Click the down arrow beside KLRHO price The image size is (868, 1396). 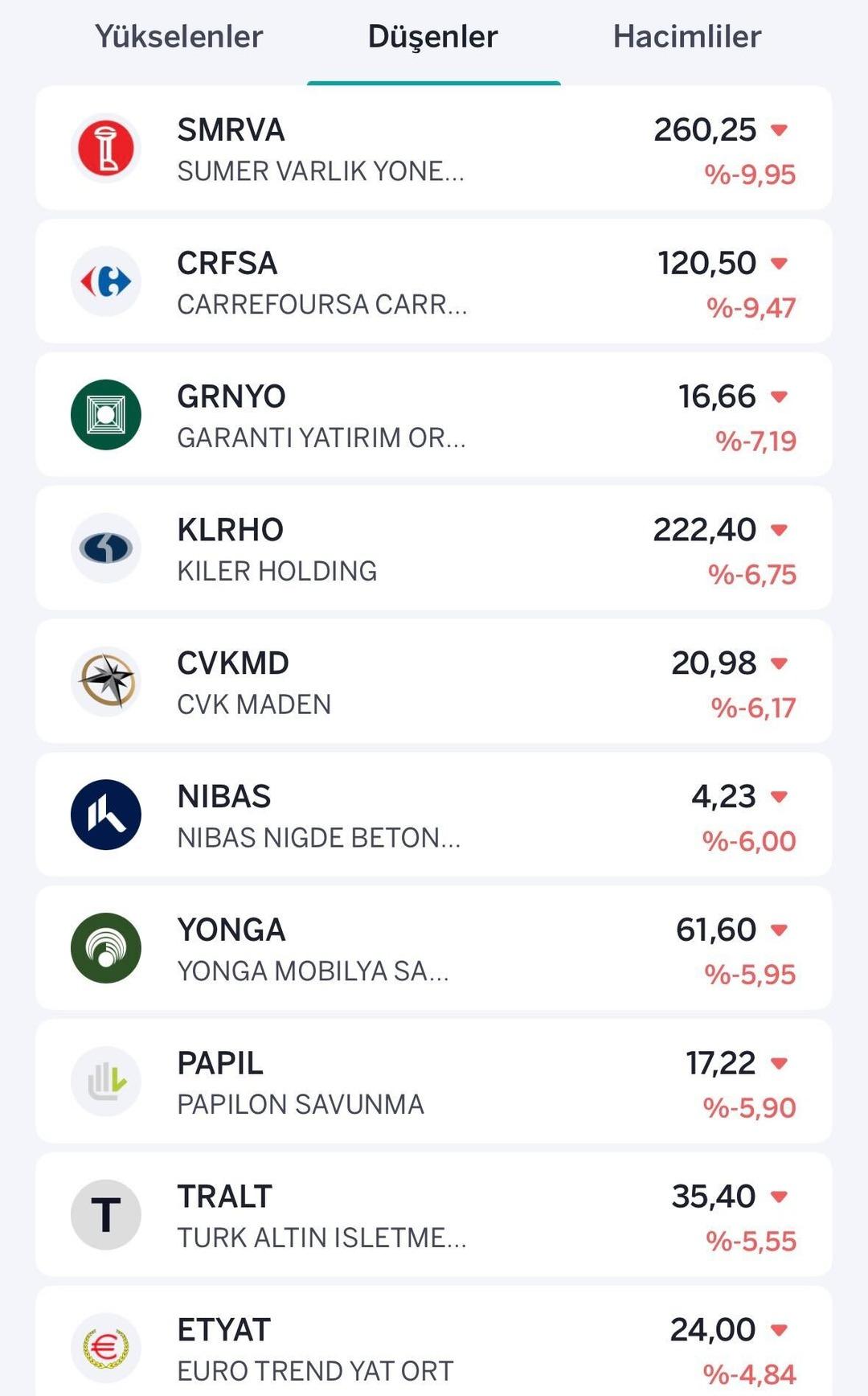coord(778,531)
